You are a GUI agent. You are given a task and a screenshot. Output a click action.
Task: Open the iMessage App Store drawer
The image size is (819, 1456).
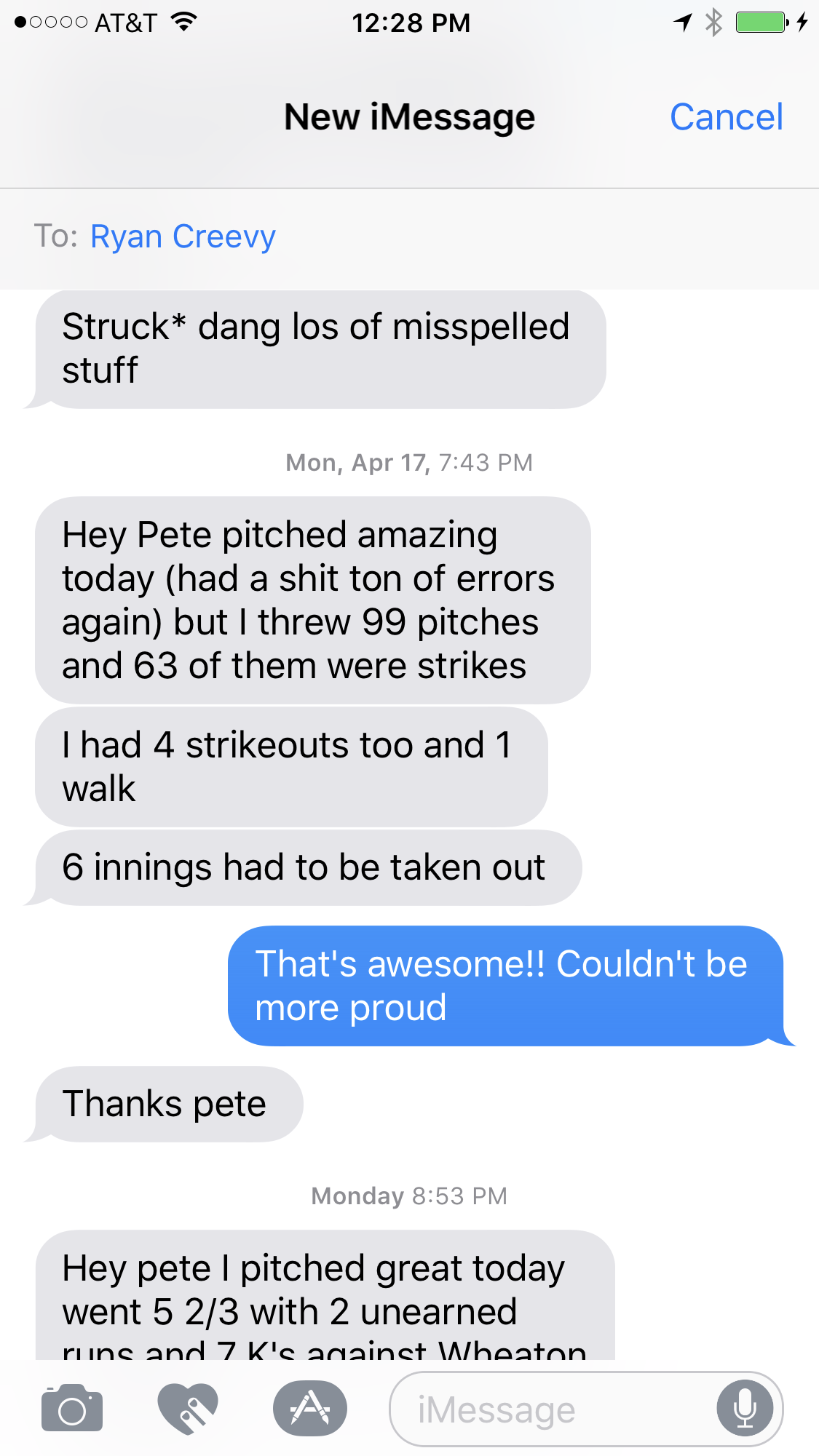pos(310,1408)
